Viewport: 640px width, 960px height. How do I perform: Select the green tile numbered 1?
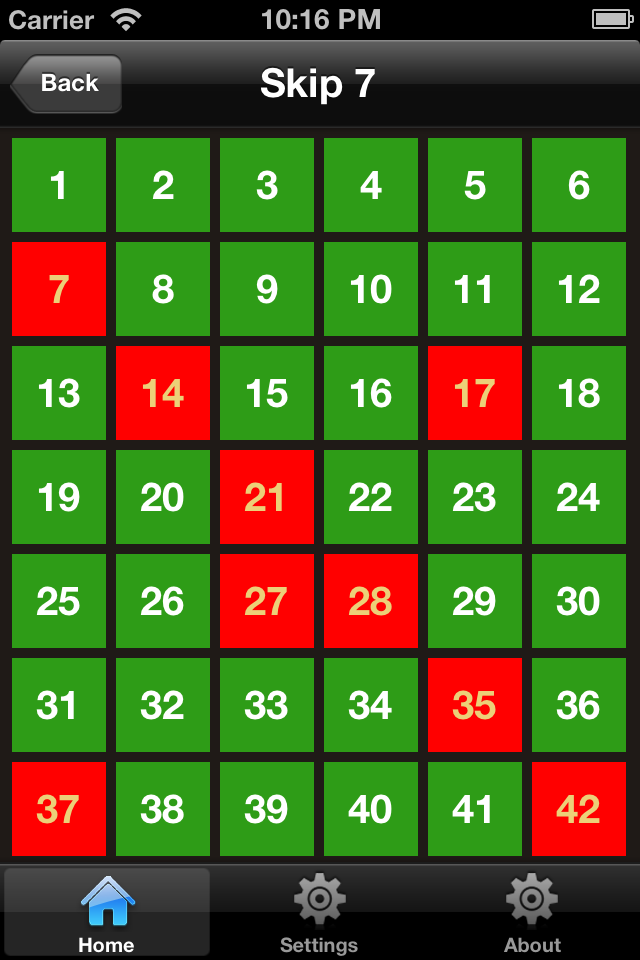tap(59, 185)
